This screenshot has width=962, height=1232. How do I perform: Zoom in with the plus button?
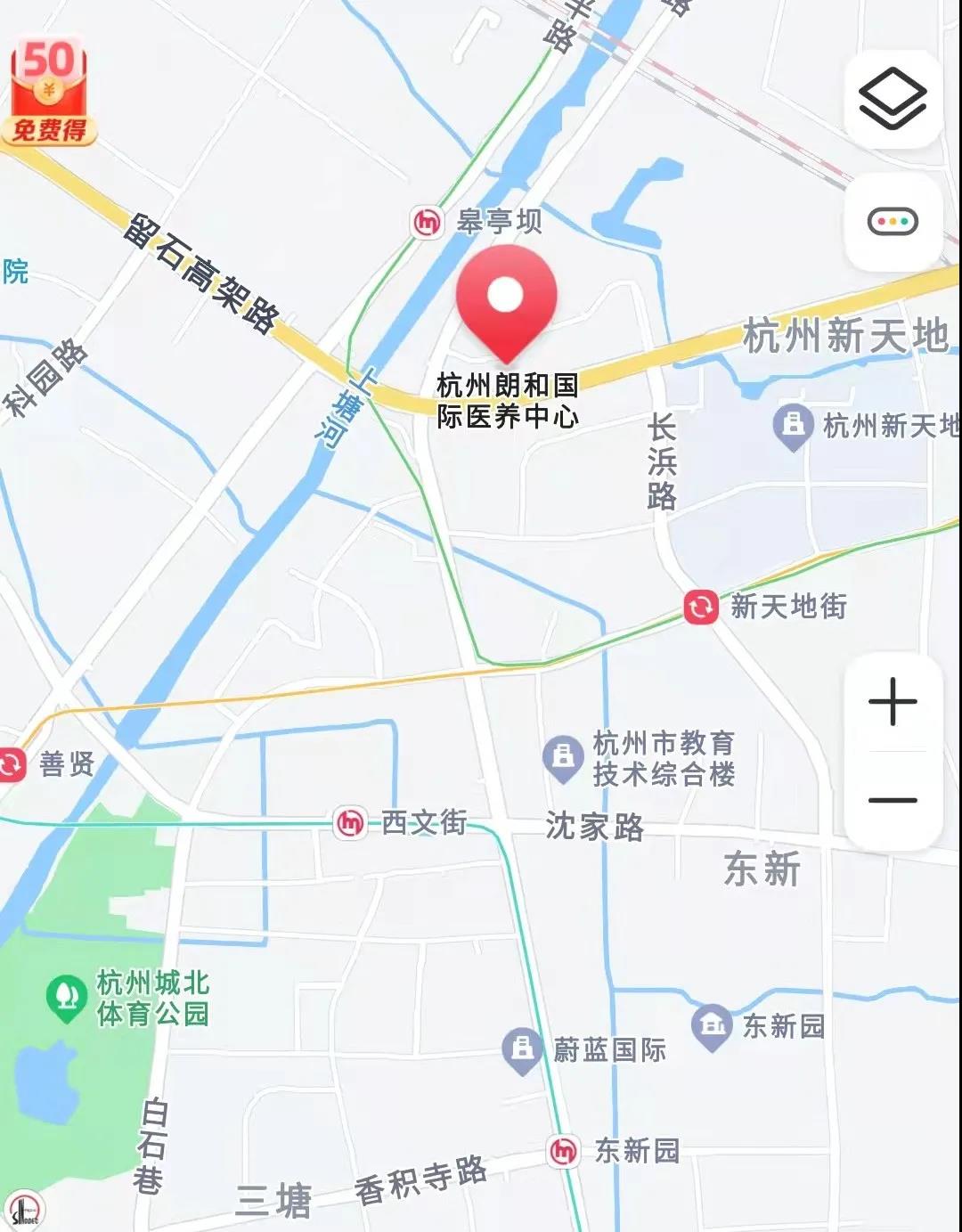(893, 702)
